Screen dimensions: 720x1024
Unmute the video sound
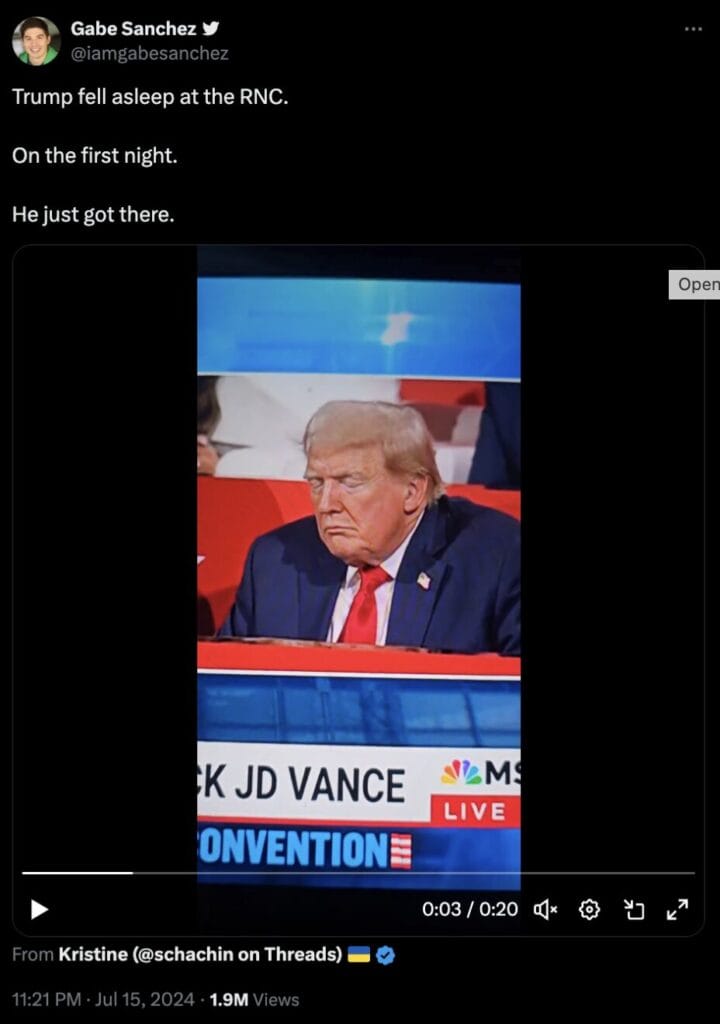coord(544,909)
